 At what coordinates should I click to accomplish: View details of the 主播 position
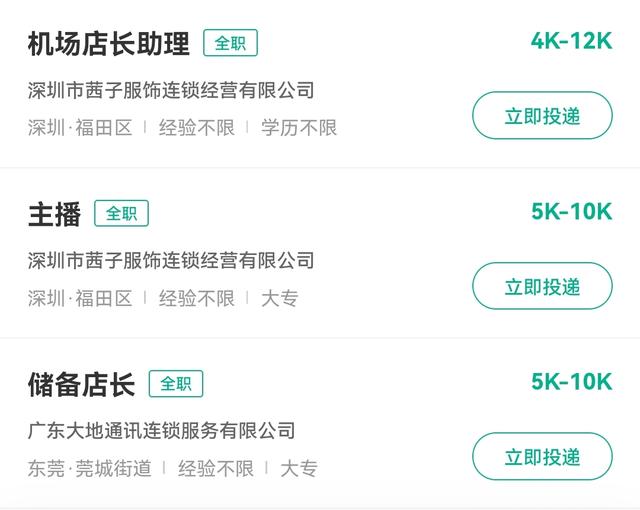55,214
